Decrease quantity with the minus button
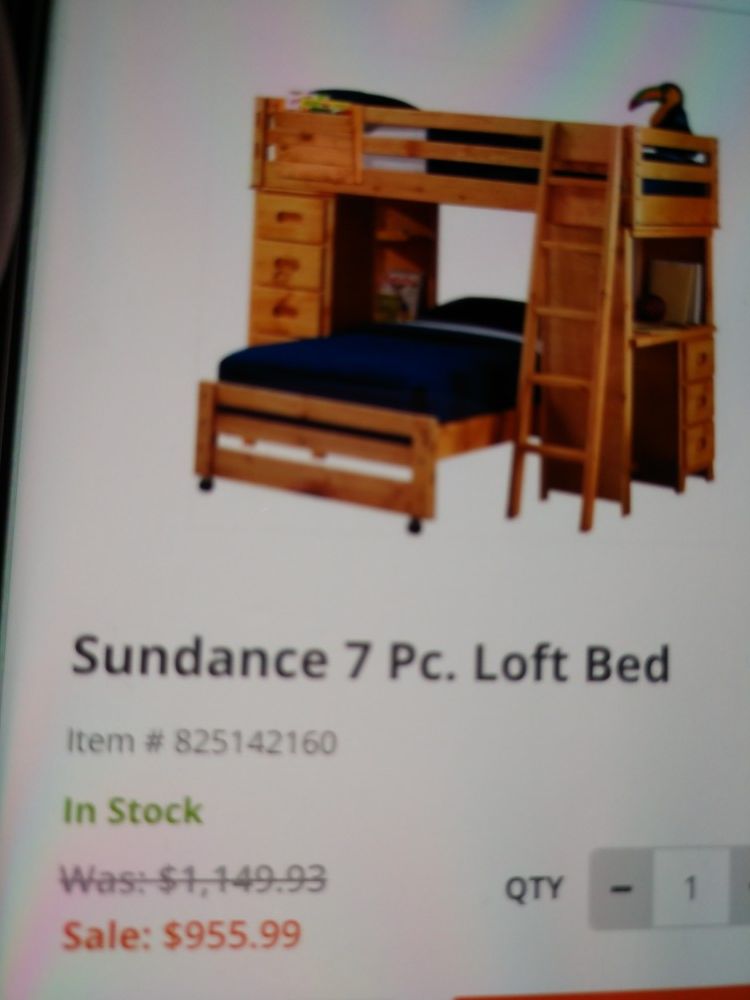750x1000 pixels. click(621, 888)
